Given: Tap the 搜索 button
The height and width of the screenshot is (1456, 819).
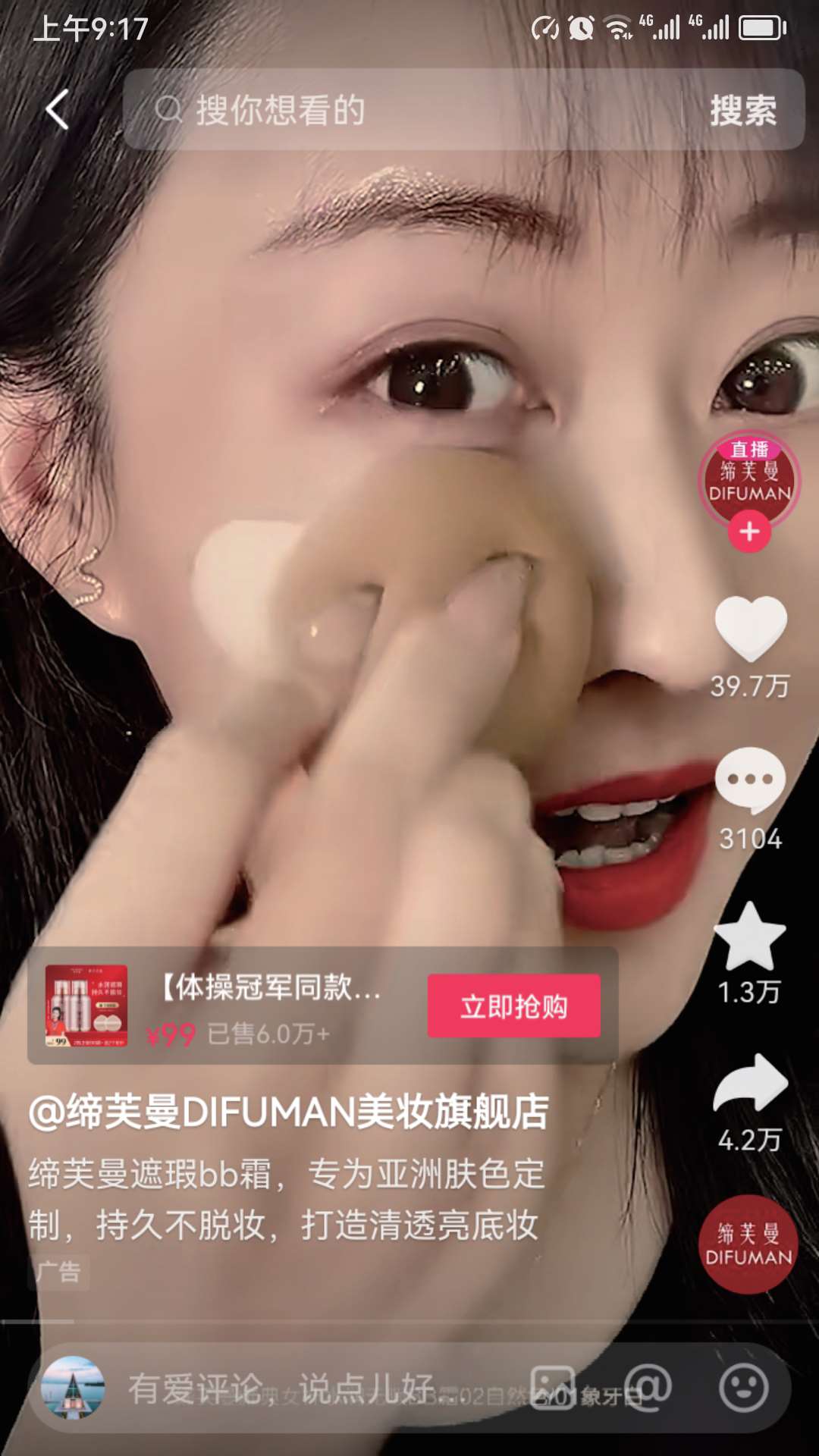Looking at the screenshot, I should (742, 111).
